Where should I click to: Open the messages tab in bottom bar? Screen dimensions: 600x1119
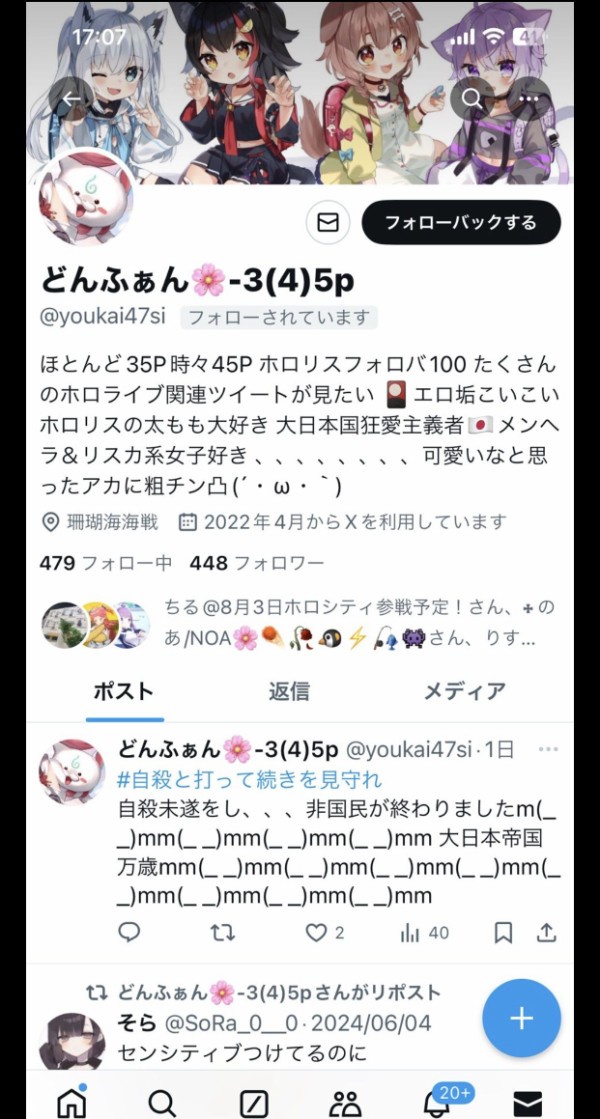(x=528, y=1101)
